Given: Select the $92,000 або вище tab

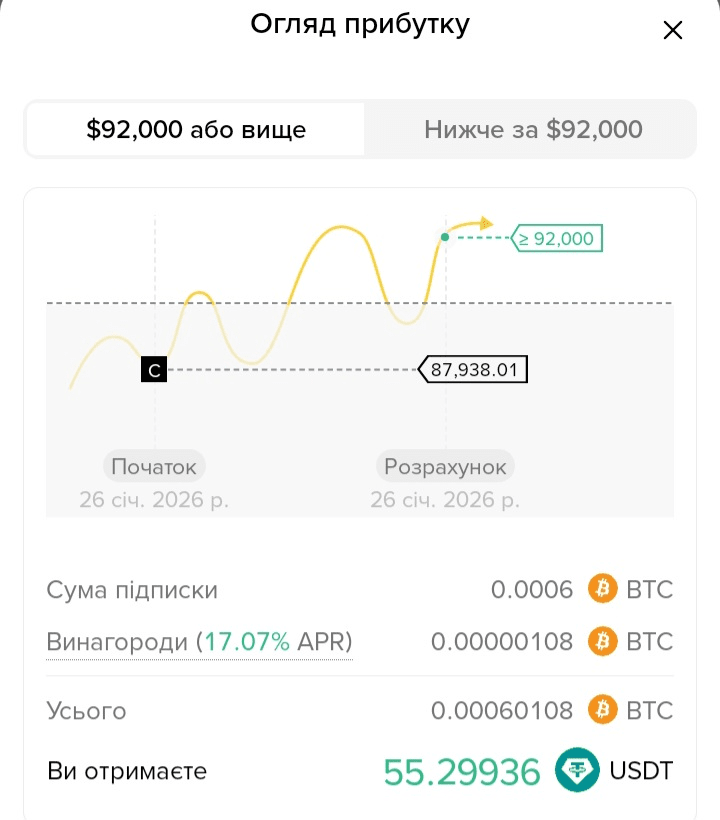Looking at the screenshot, I should [x=196, y=129].
